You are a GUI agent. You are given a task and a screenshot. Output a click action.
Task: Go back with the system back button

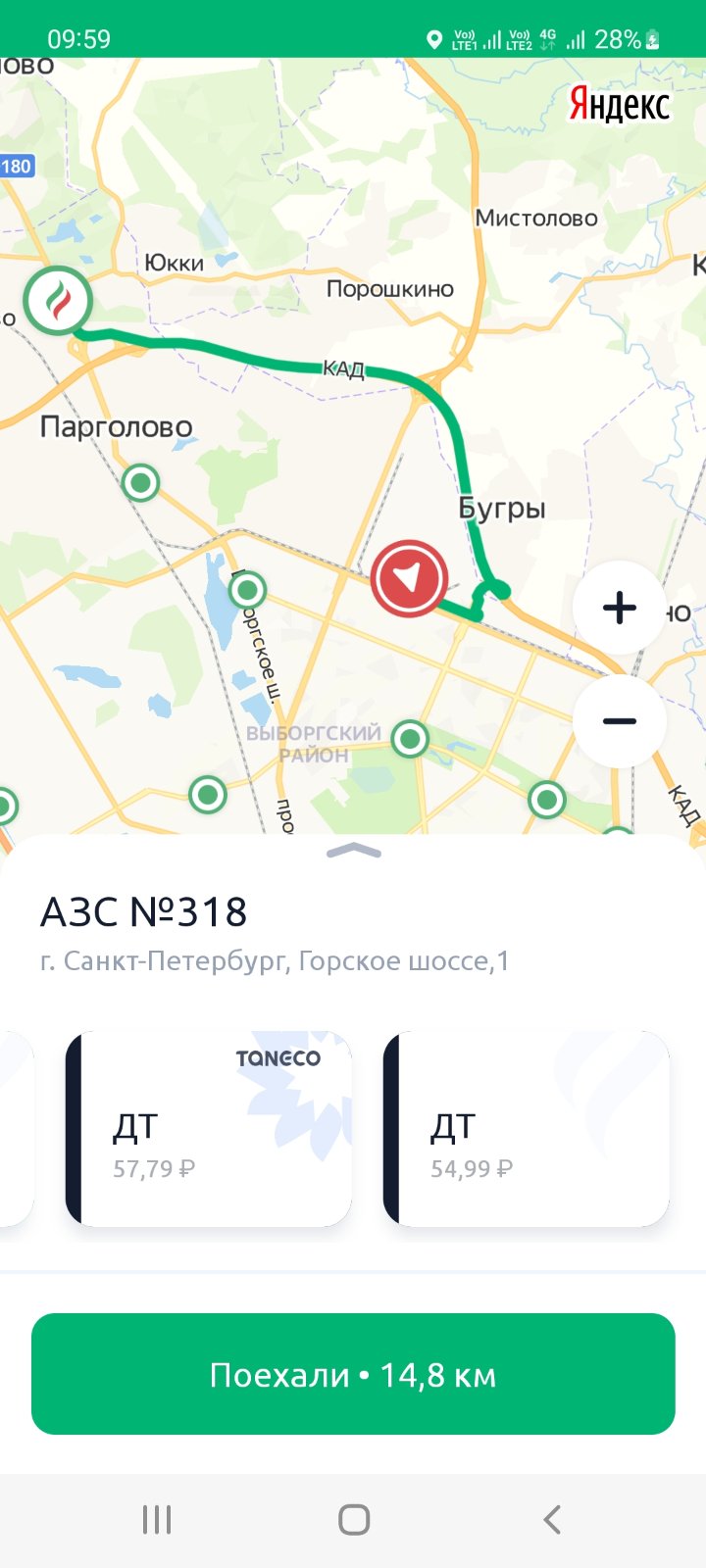pyautogui.click(x=551, y=1520)
